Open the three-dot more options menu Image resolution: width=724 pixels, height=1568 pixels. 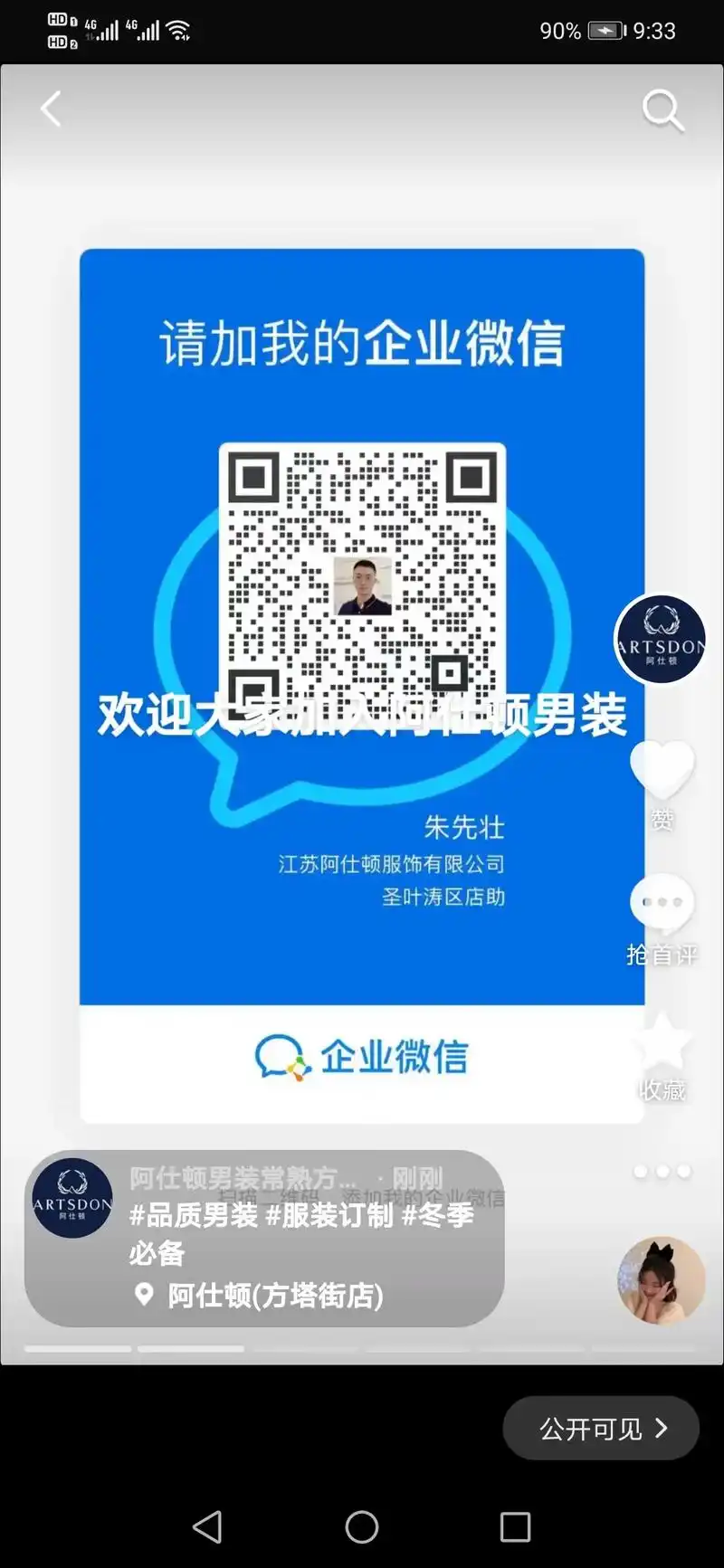point(662,1171)
